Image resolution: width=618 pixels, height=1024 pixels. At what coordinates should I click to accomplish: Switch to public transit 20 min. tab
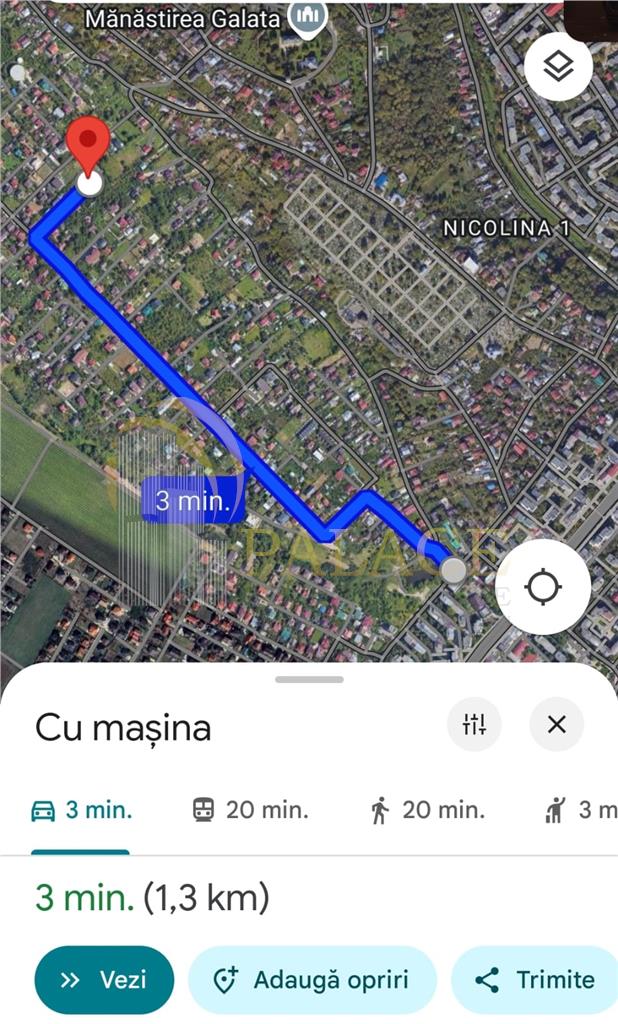[250, 810]
